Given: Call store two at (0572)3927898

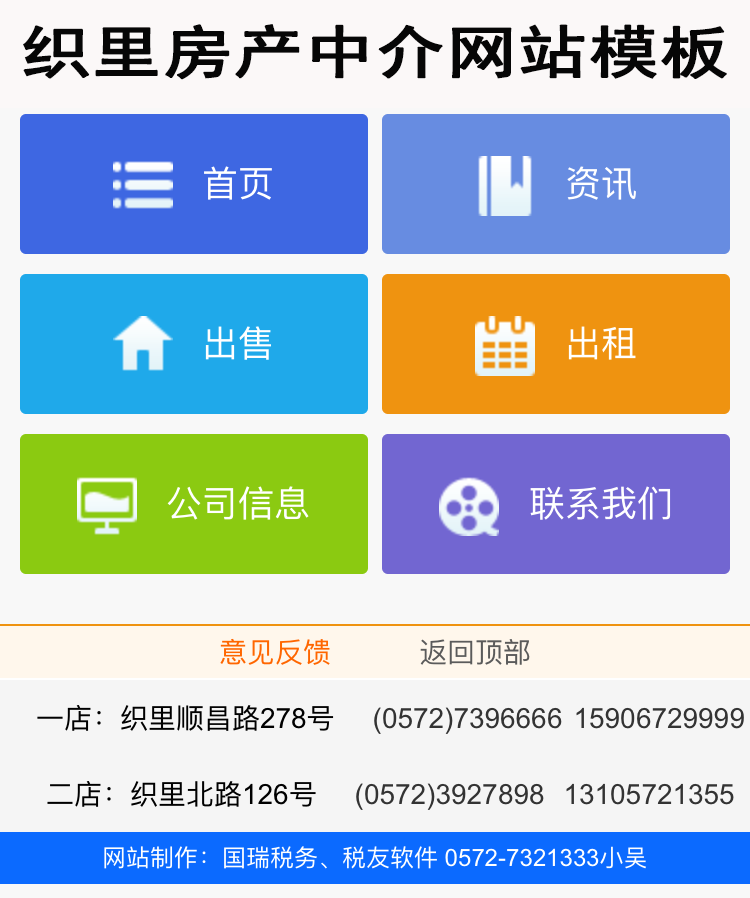Looking at the screenshot, I should pos(449,795).
